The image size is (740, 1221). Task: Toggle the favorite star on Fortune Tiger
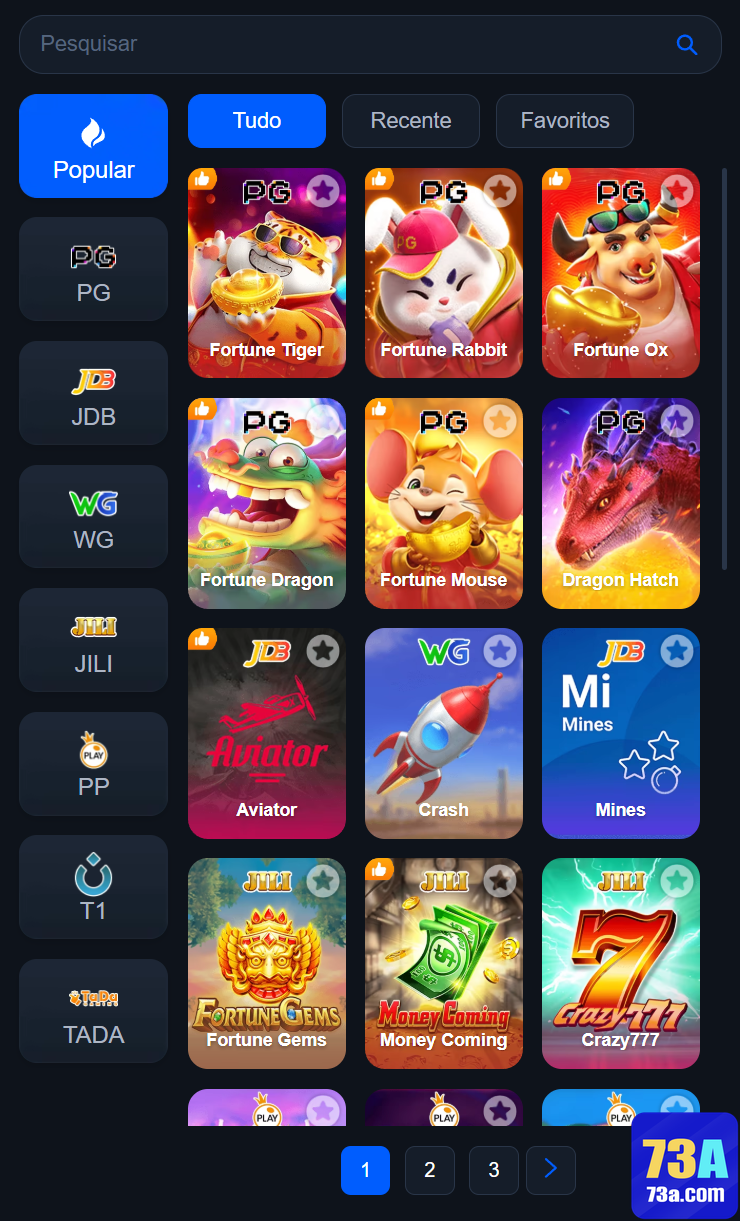point(322,190)
